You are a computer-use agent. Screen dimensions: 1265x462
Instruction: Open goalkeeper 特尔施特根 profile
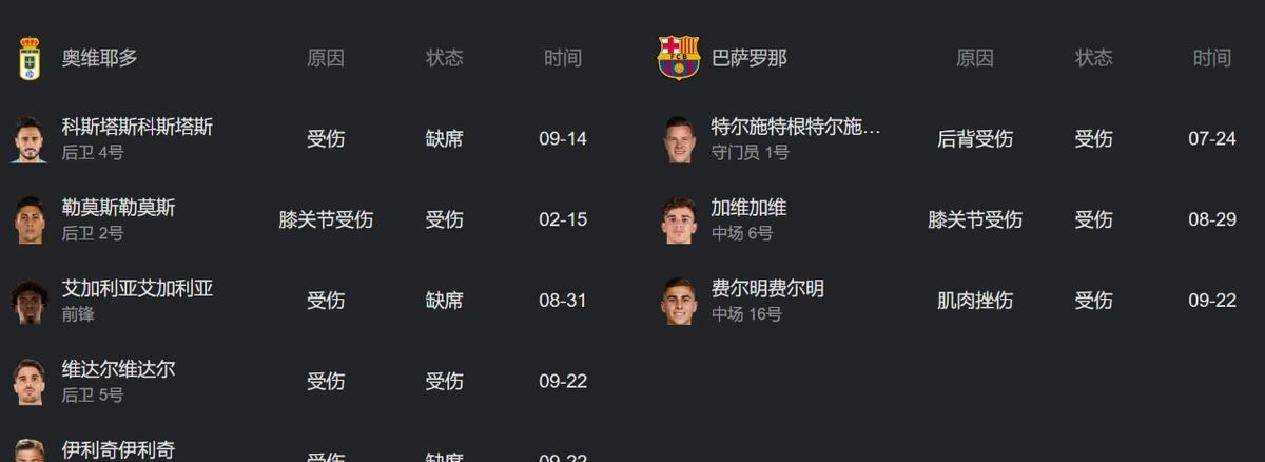click(x=795, y=127)
